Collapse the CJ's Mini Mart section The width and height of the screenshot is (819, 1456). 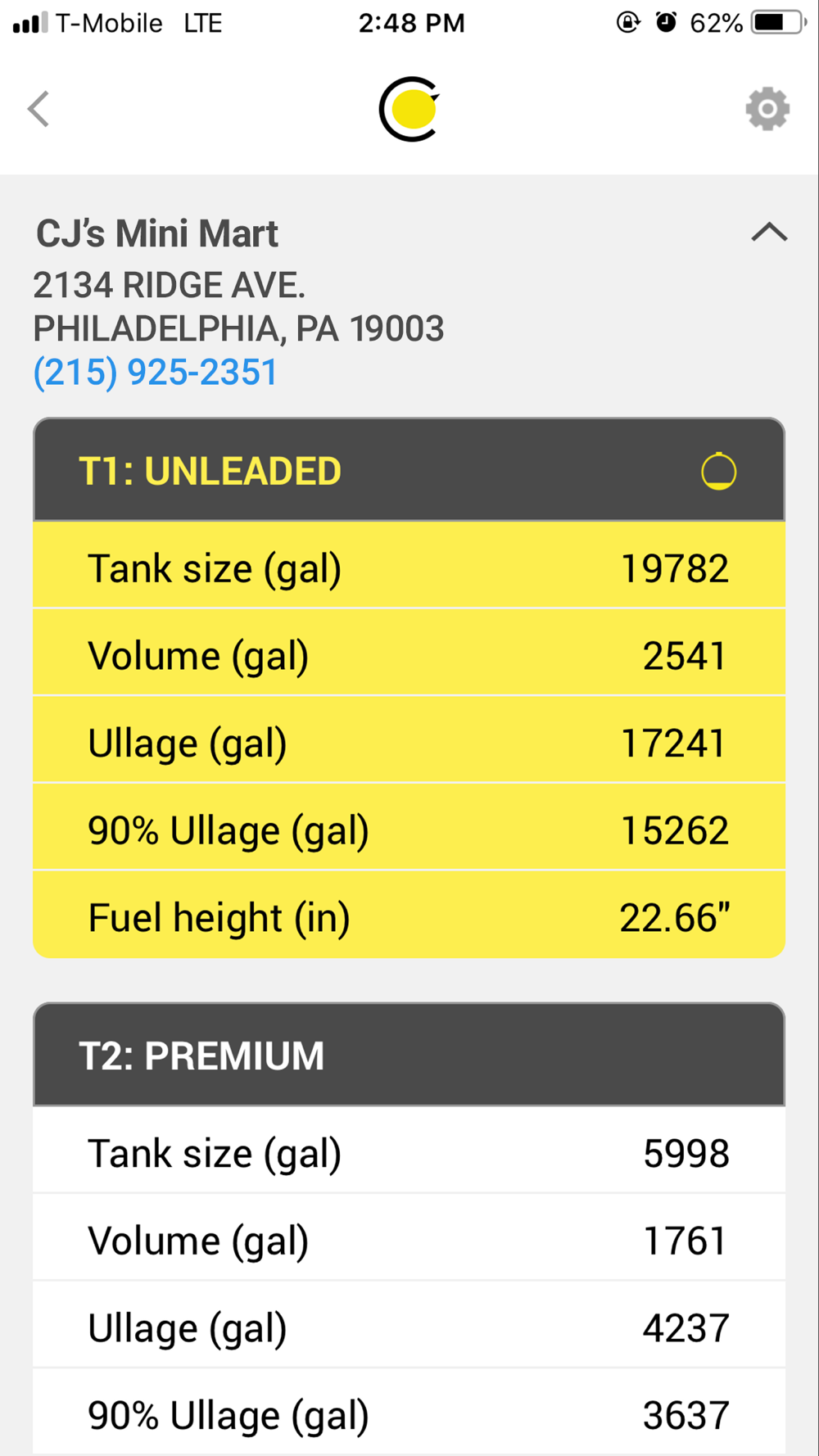pyautogui.click(x=768, y=233)
